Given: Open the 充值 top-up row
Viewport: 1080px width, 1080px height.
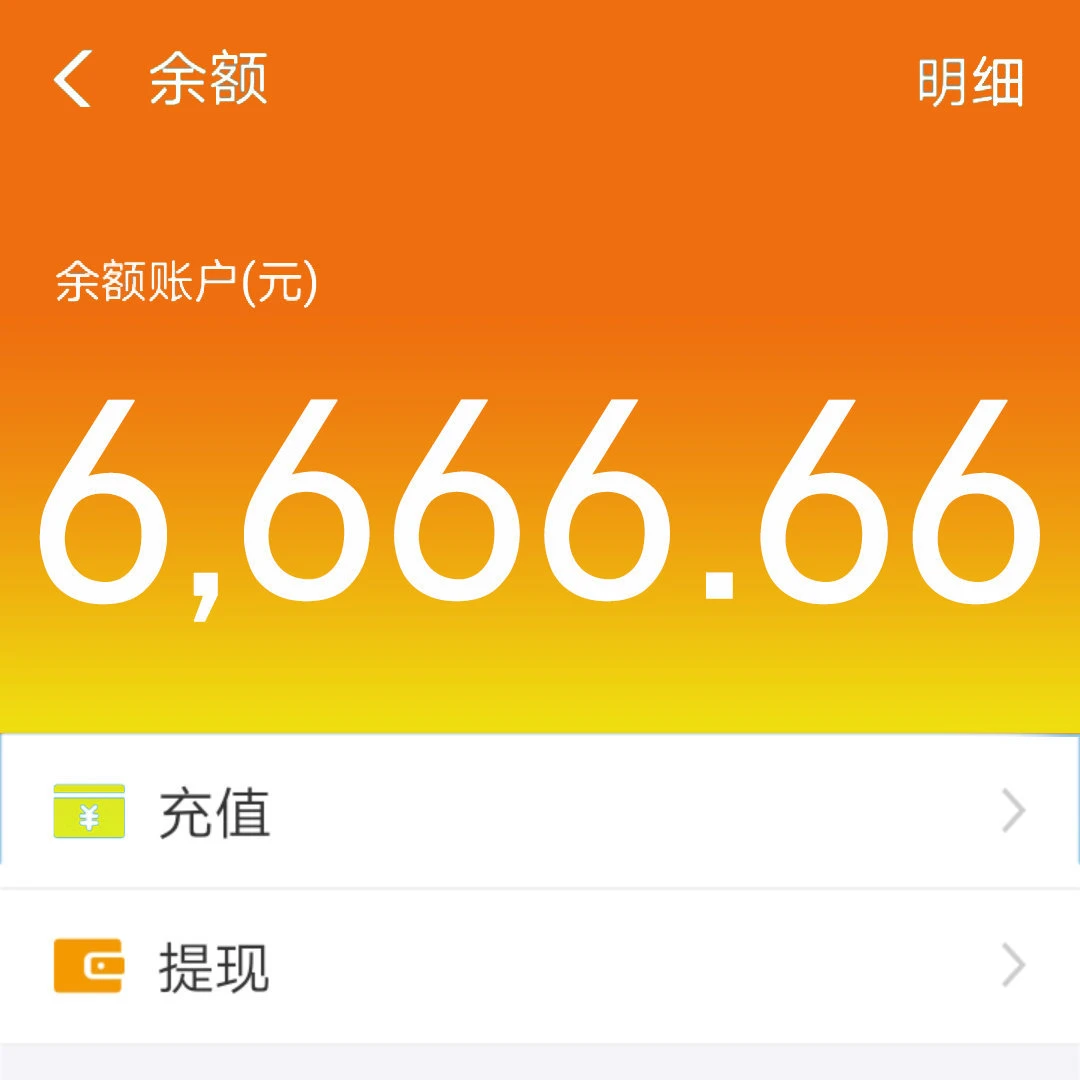Looking at the screenshot, I should tap(540, 811).
